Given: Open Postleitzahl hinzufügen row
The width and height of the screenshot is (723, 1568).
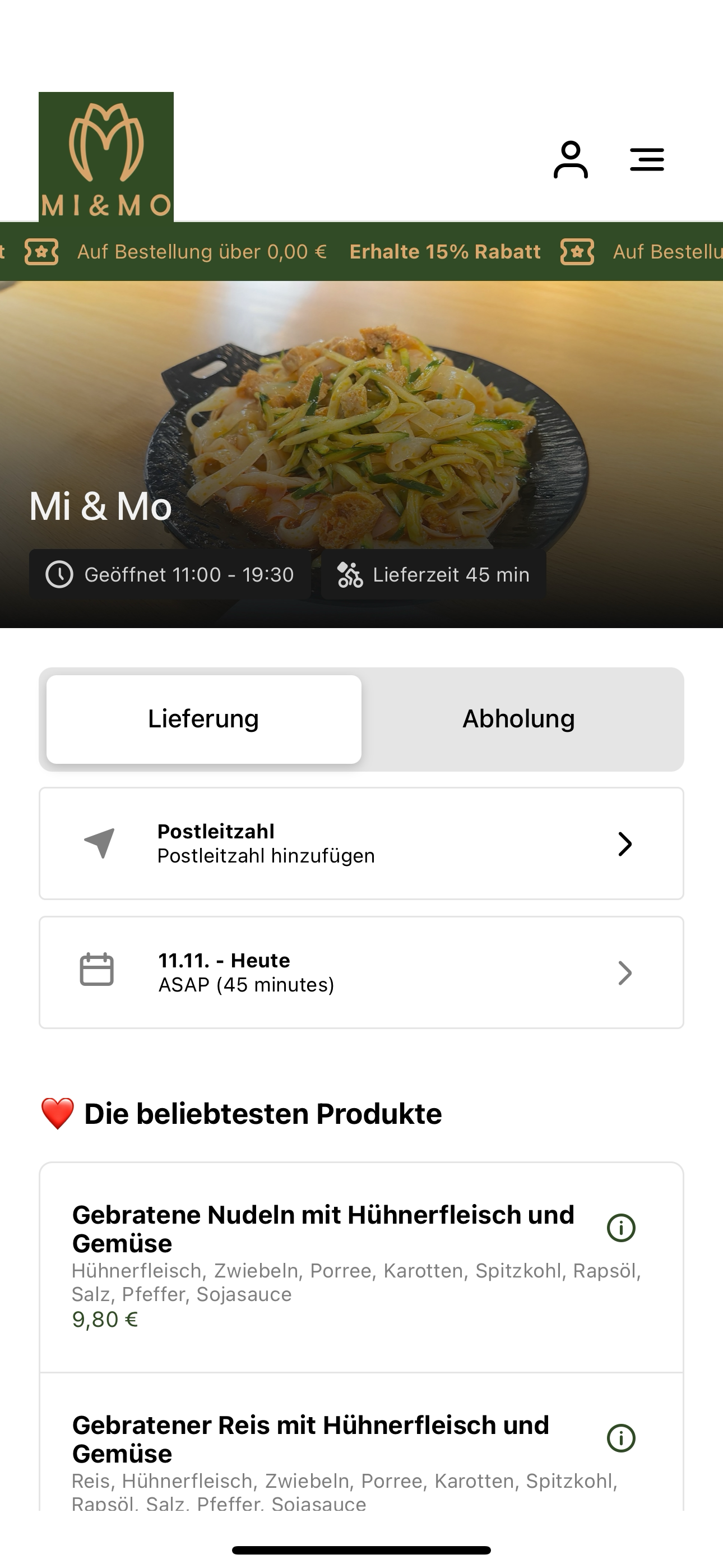Looking at the screenshot, I should tap(361, 843).
